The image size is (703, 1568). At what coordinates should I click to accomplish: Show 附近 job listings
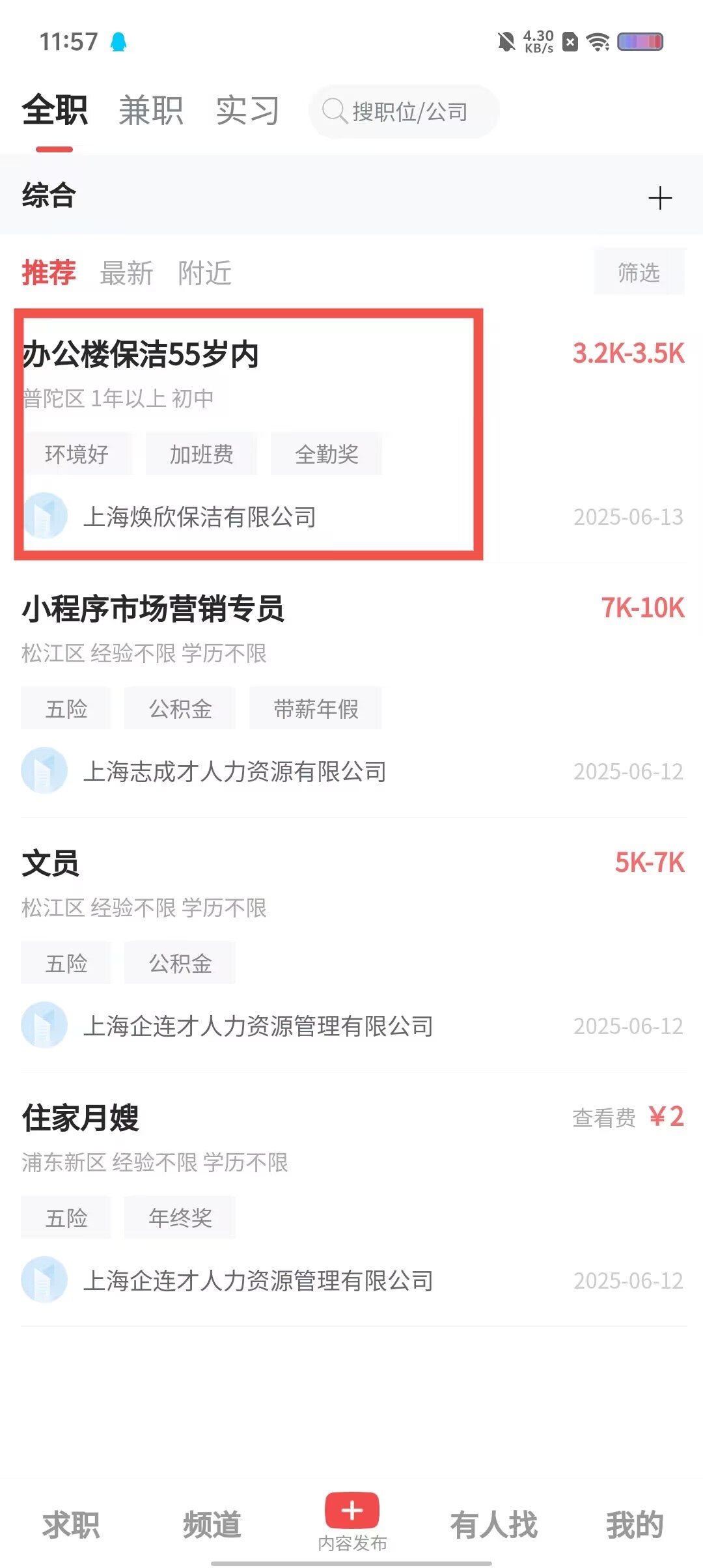[x=204, y=273]
